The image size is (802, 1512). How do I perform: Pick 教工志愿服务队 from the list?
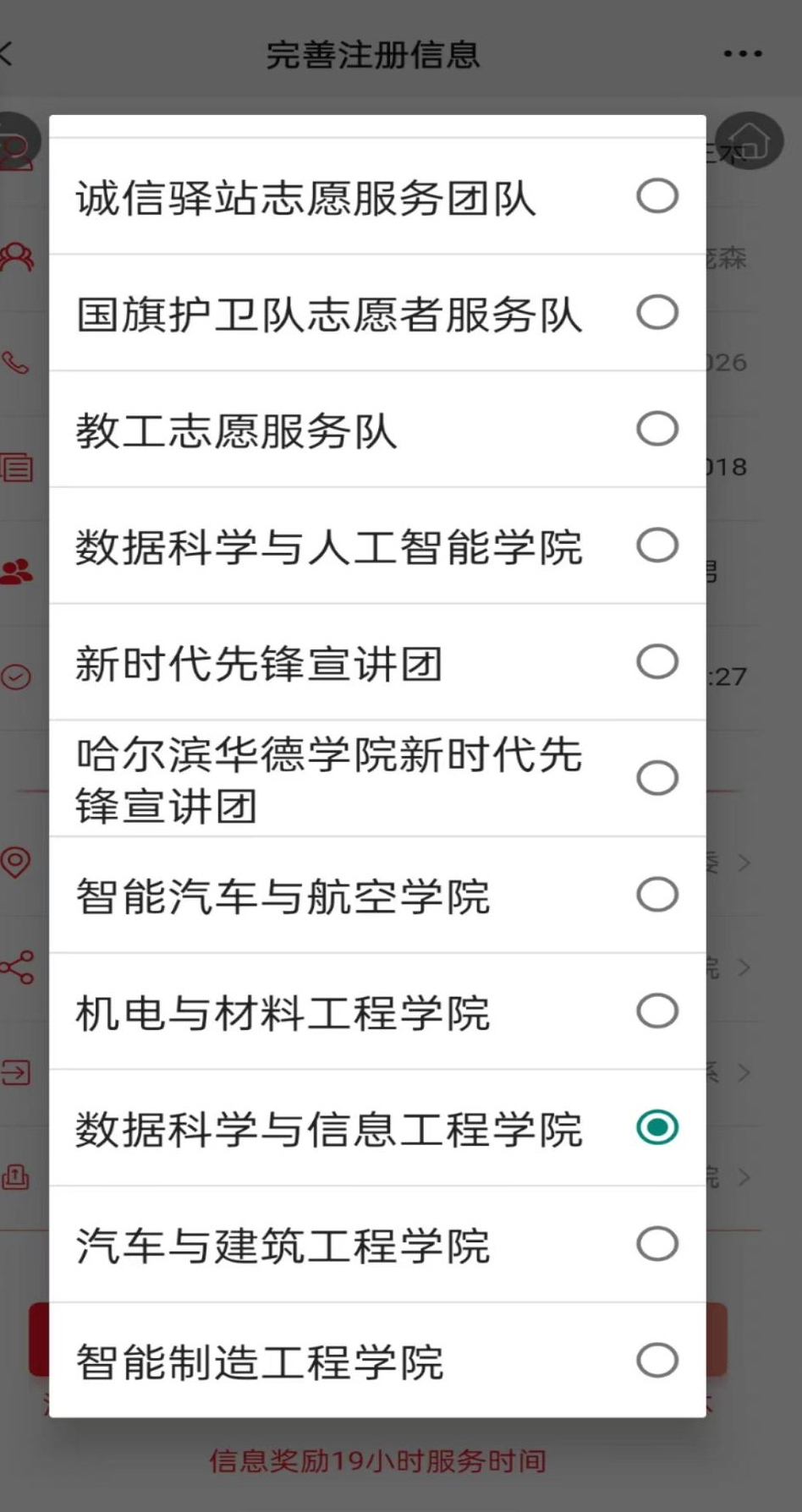pyautogui.click(x=377, y=430)
